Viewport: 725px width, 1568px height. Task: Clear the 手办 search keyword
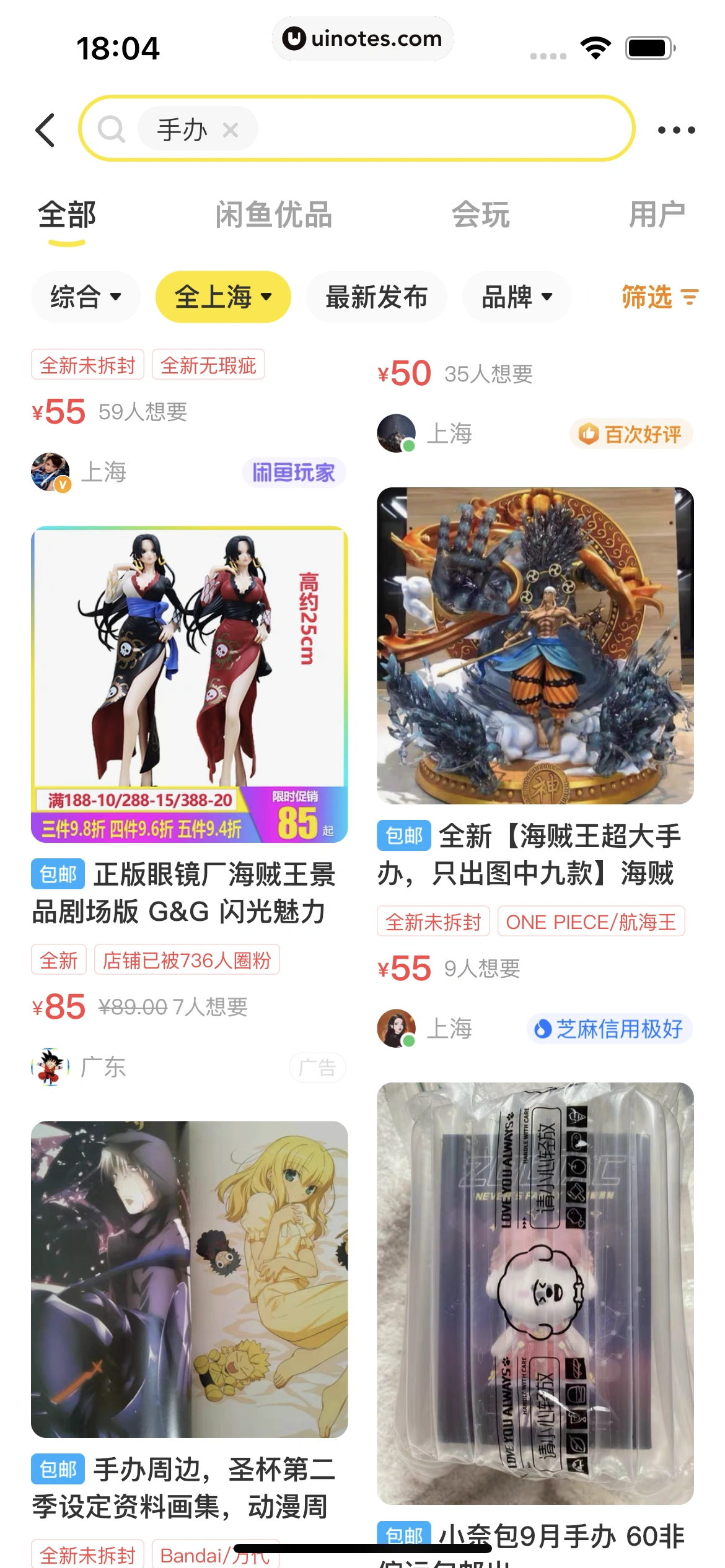(231, 130)
